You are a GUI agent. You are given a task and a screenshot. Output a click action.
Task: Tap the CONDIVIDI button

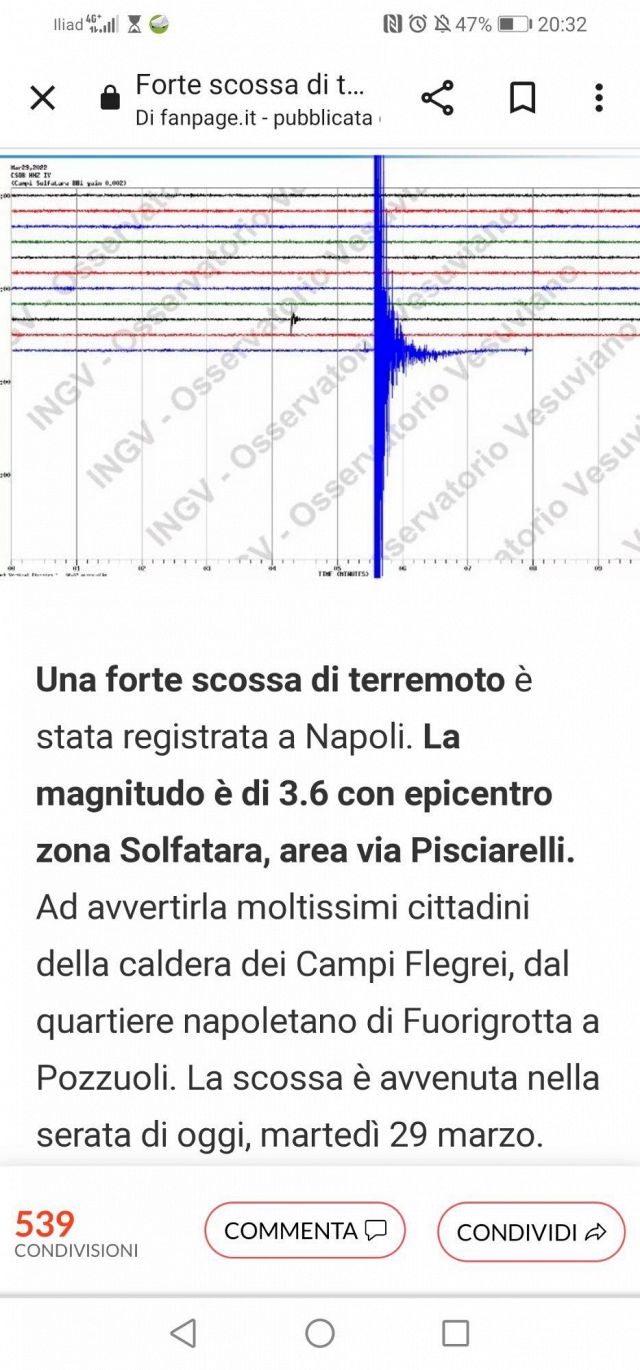(x=531, y=1232)
